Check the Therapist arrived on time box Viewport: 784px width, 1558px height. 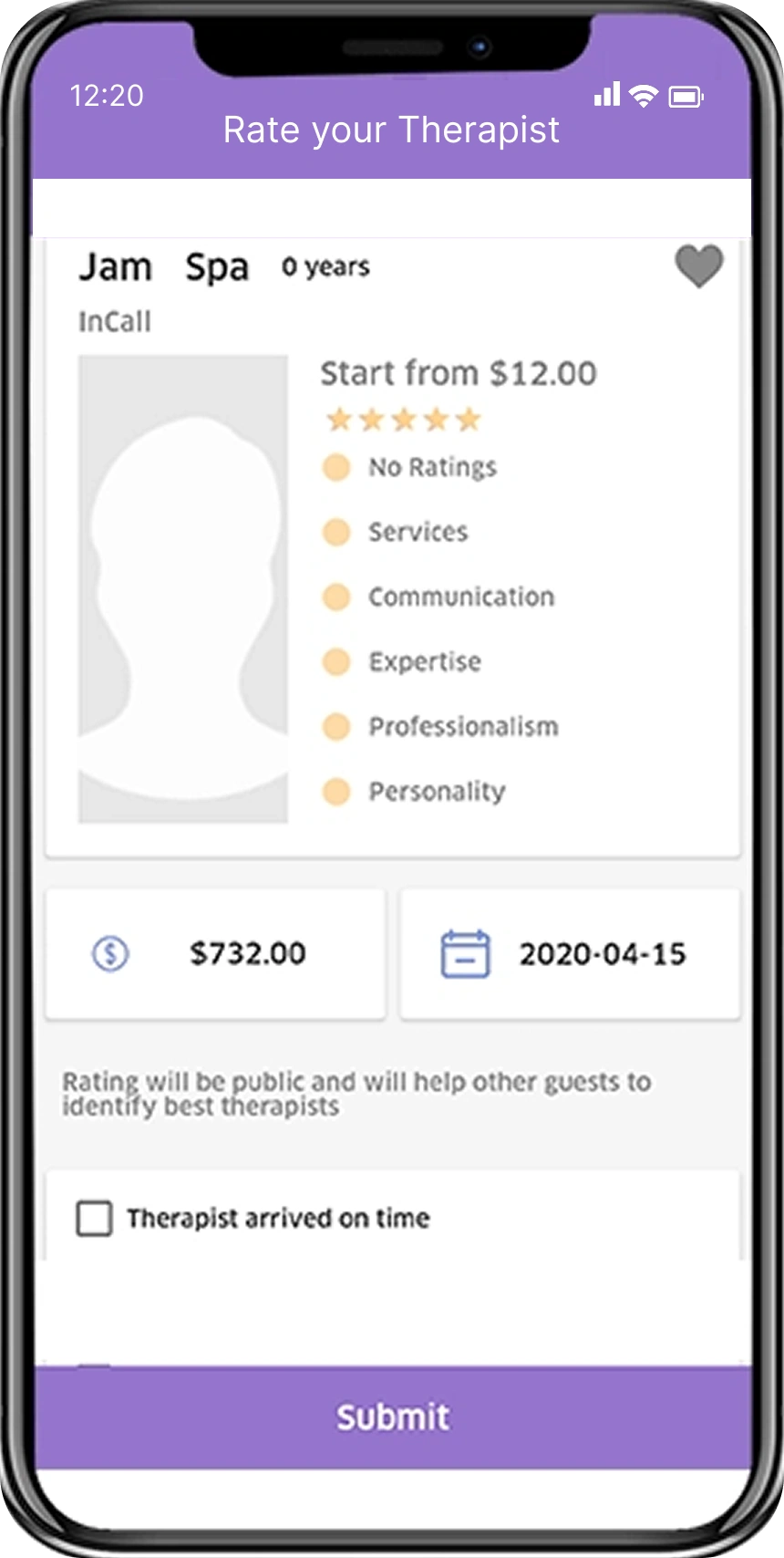95,1218
